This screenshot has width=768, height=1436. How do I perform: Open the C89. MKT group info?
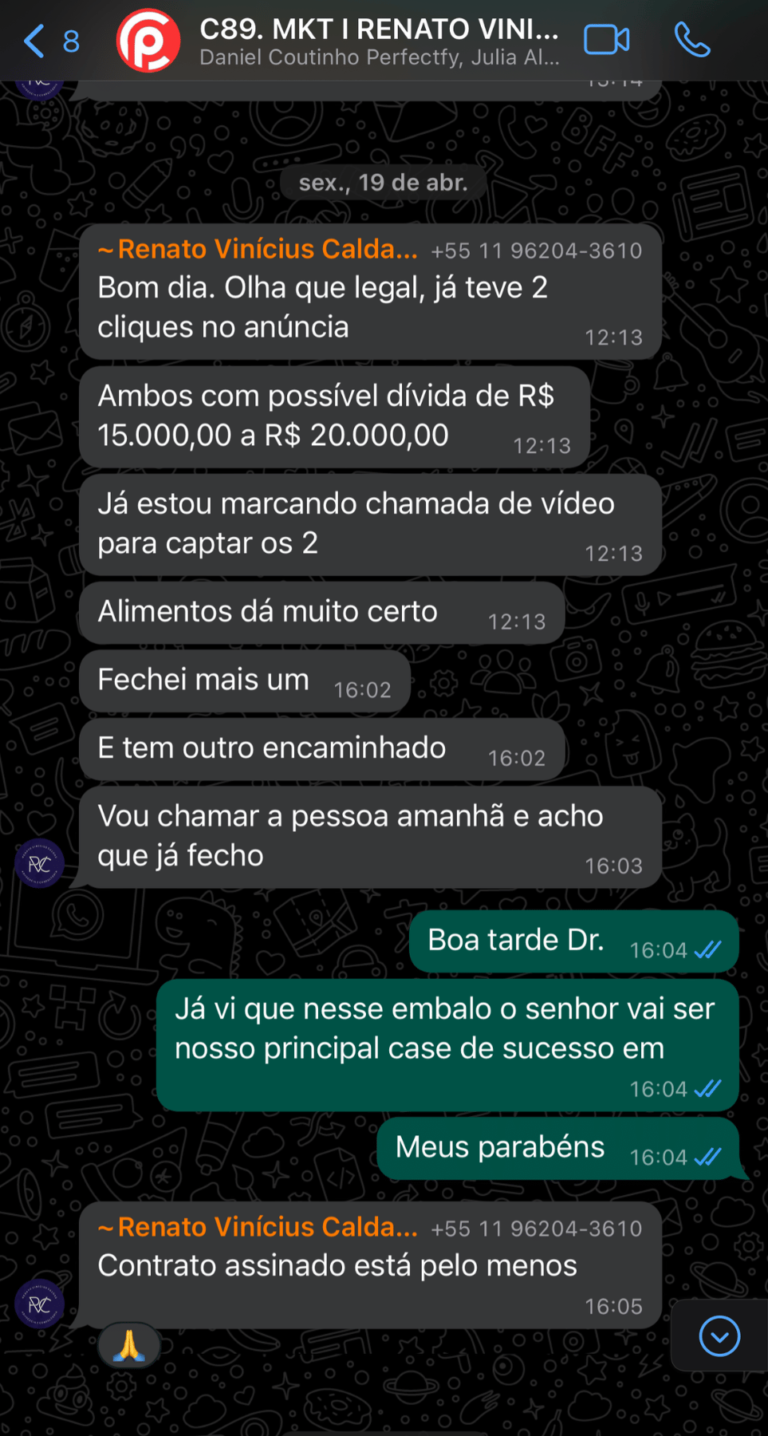380,40
